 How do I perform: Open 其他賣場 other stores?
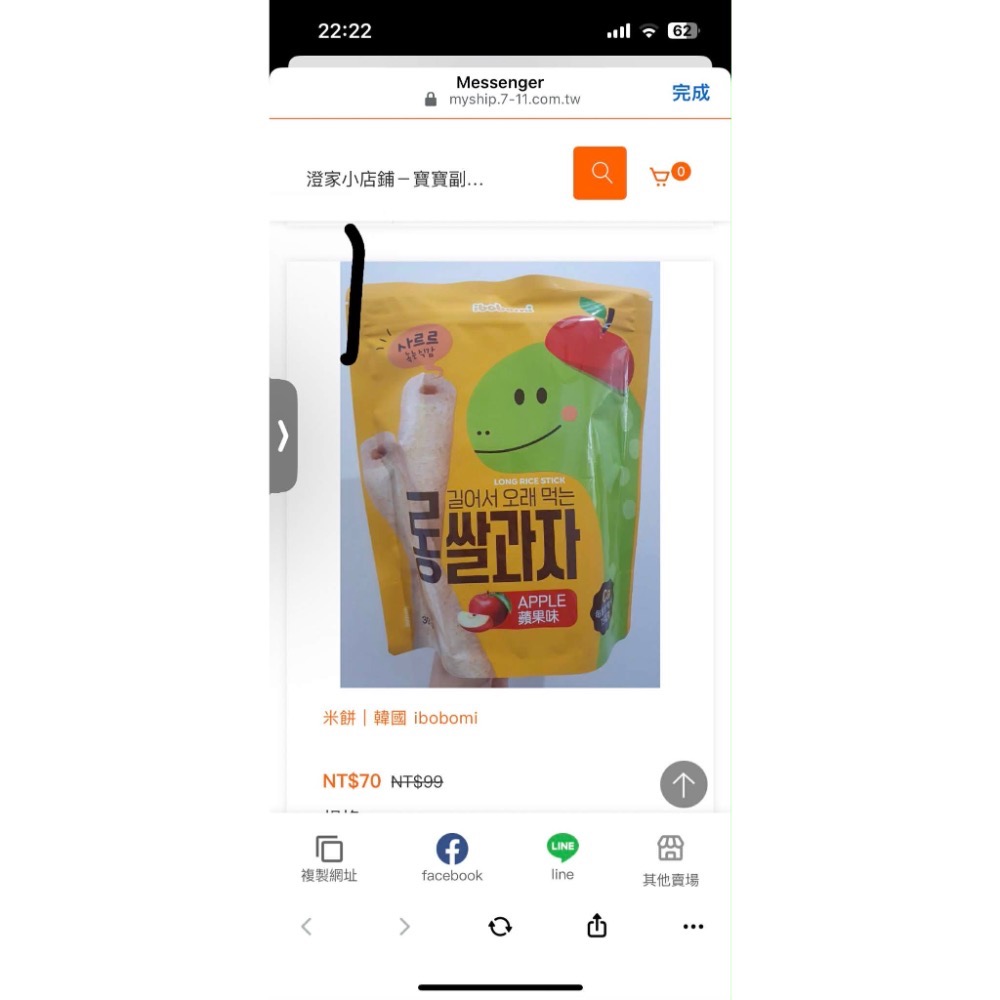click(x=670, y=861)
